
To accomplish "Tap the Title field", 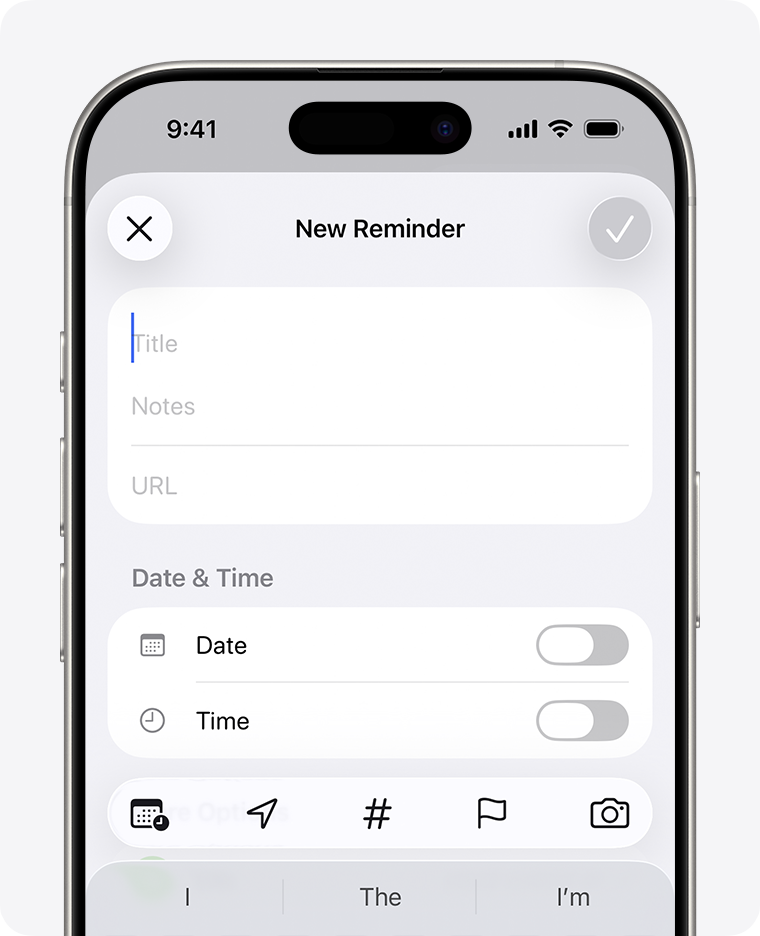I will click(x=380, y=343).
